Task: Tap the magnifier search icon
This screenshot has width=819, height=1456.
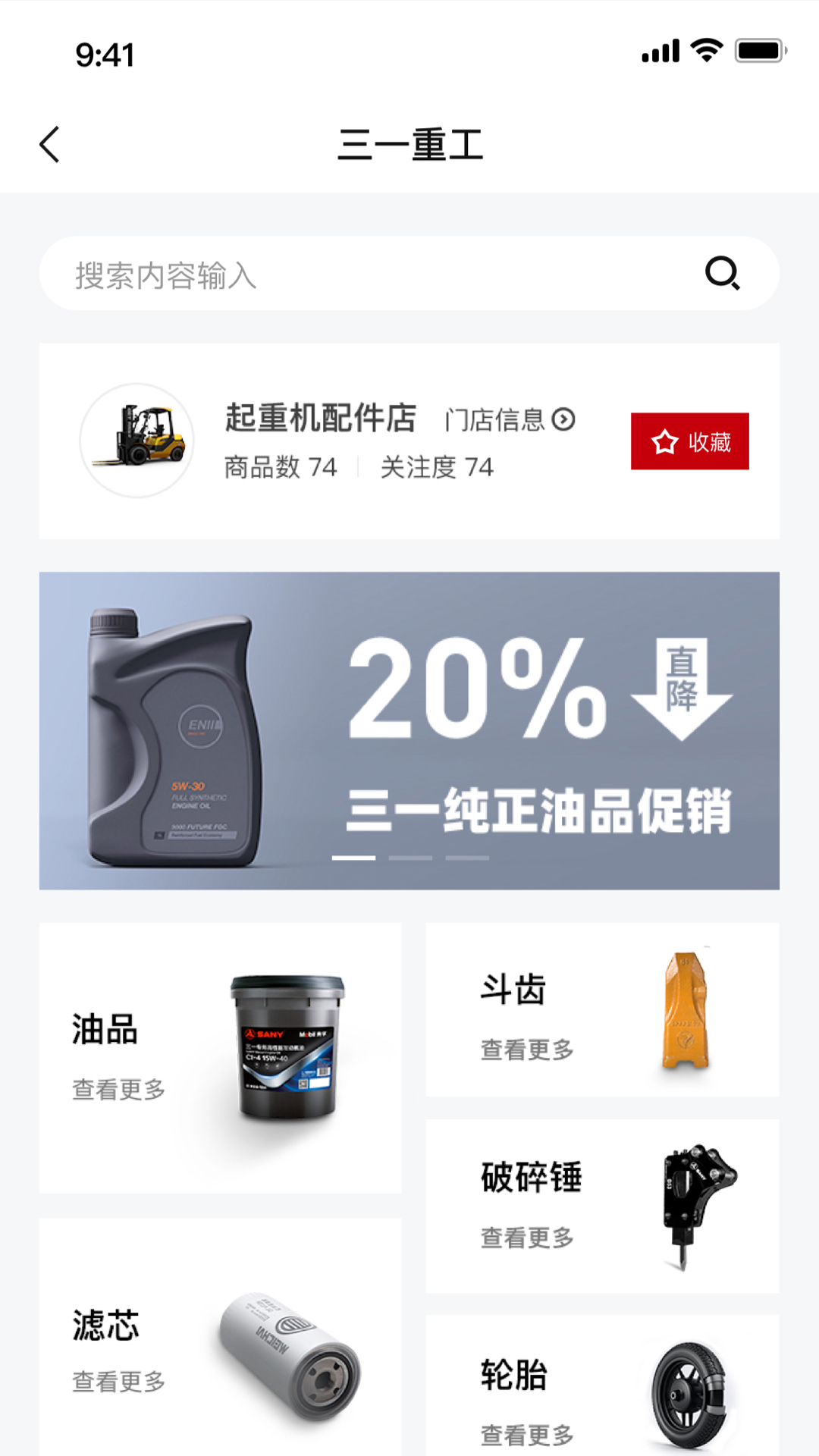Action: (722, 274)
